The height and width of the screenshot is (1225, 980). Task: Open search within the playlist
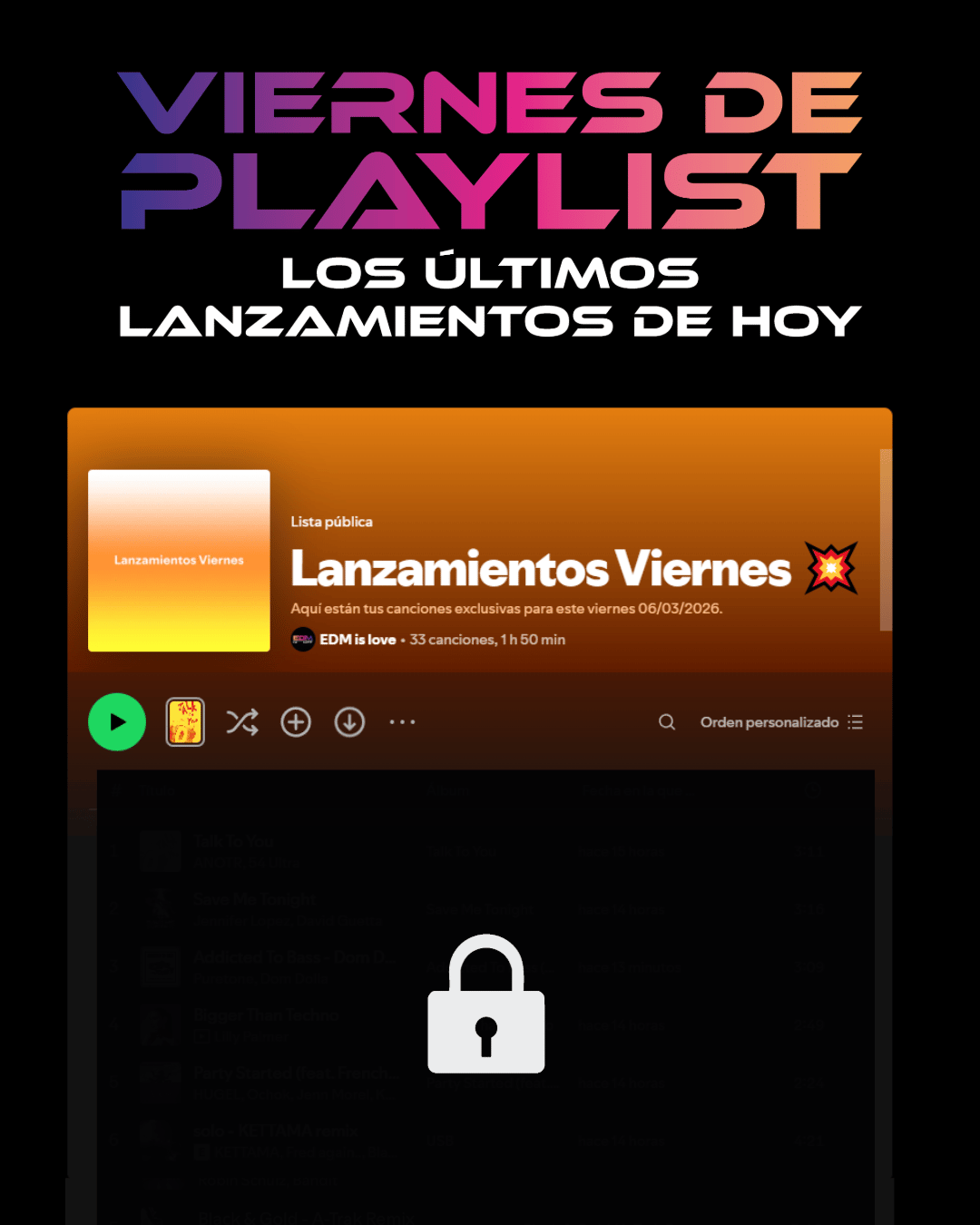667,721
